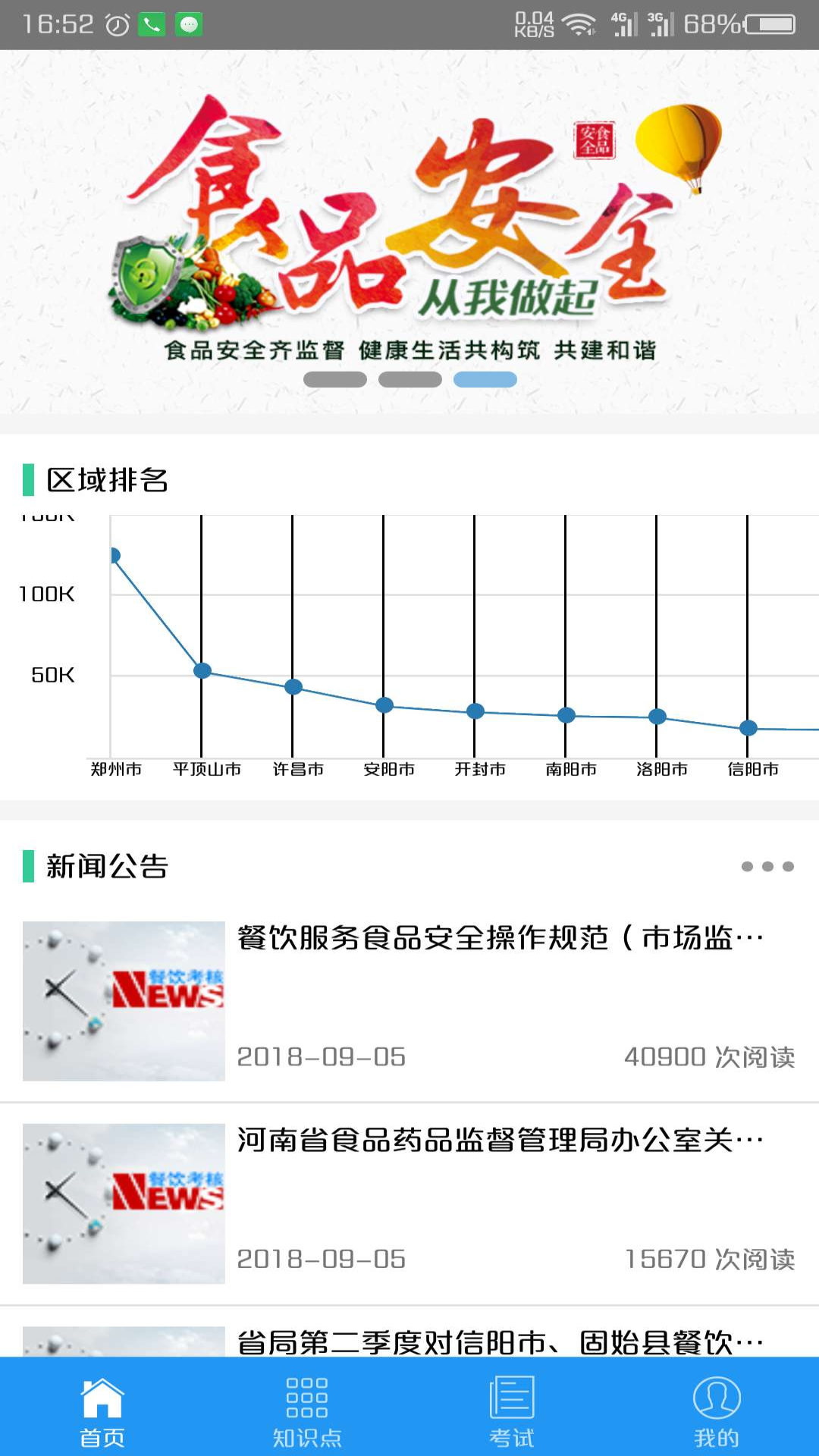
Task: Open article 河南省食品药品监督管理局办公室关
Action: tap(499, 1141)
